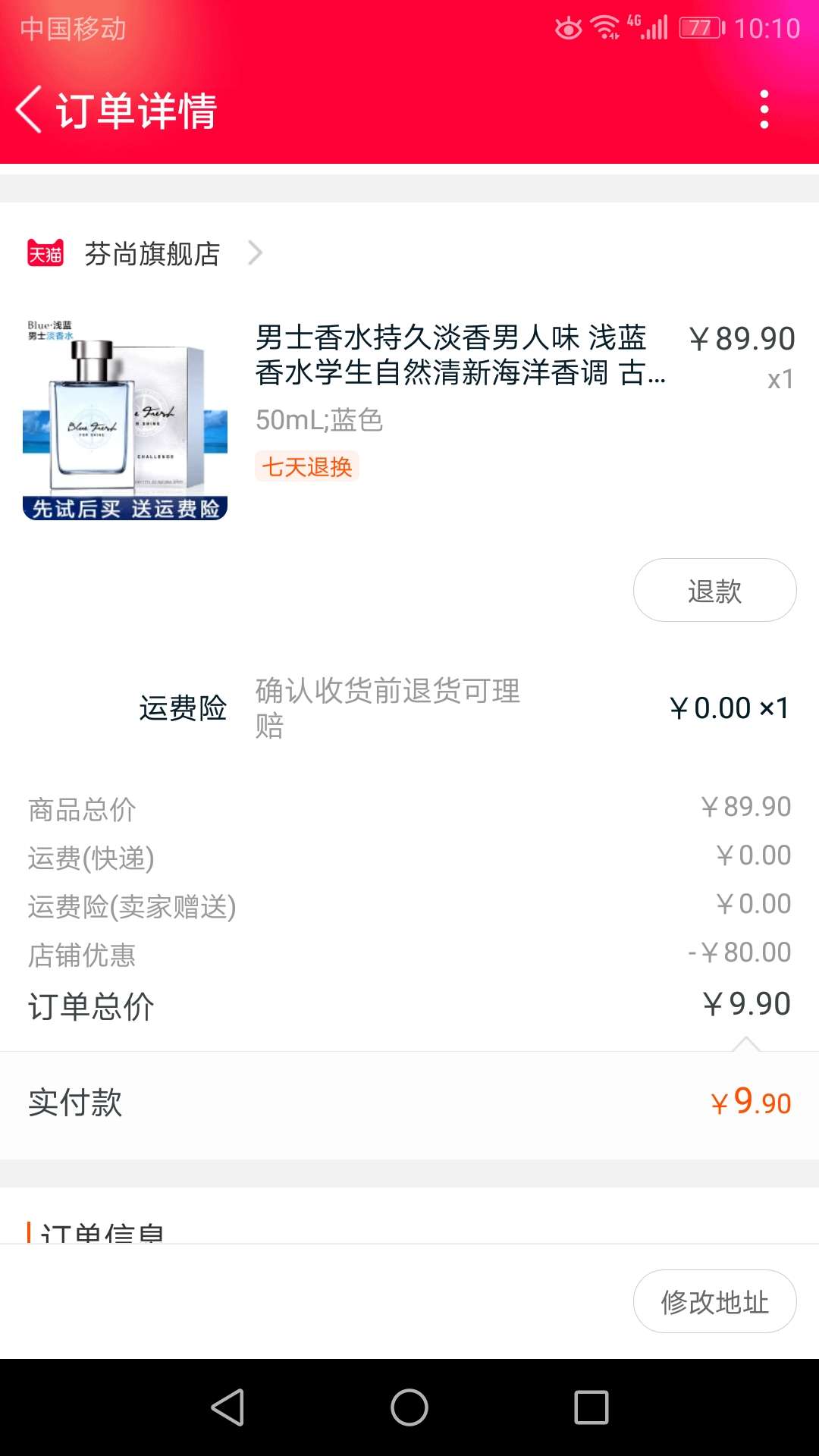Screen dimensions: 819x1456
Task: Tap the 退款 refund button
Action: [714, 589]
